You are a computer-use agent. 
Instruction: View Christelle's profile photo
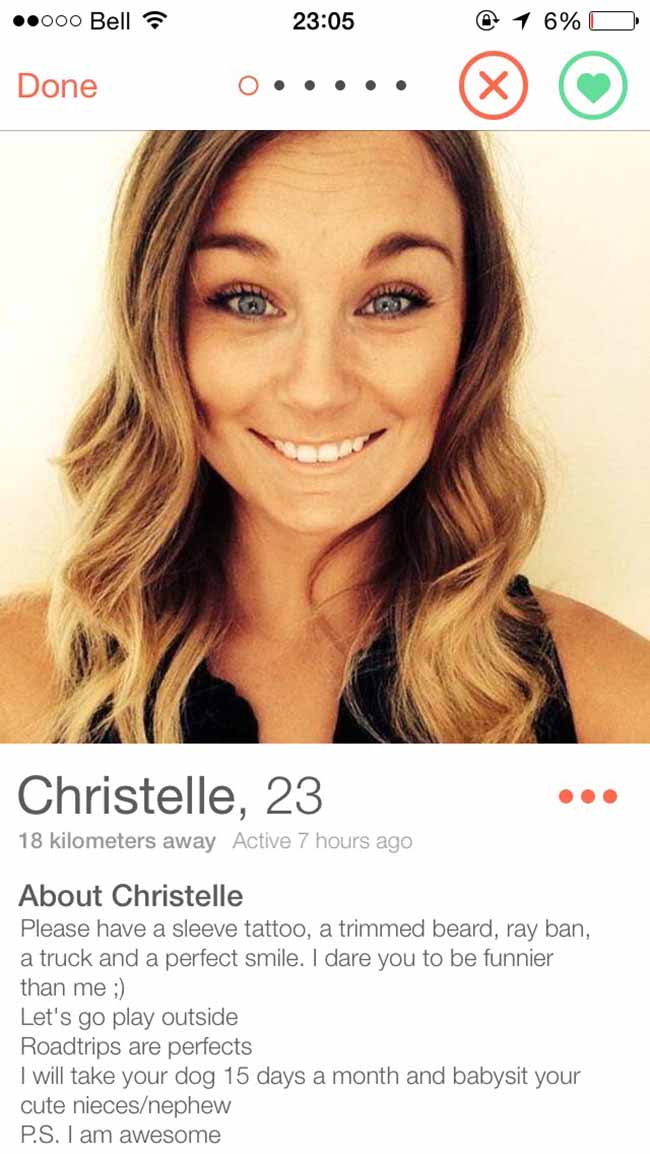click(325, 437)
